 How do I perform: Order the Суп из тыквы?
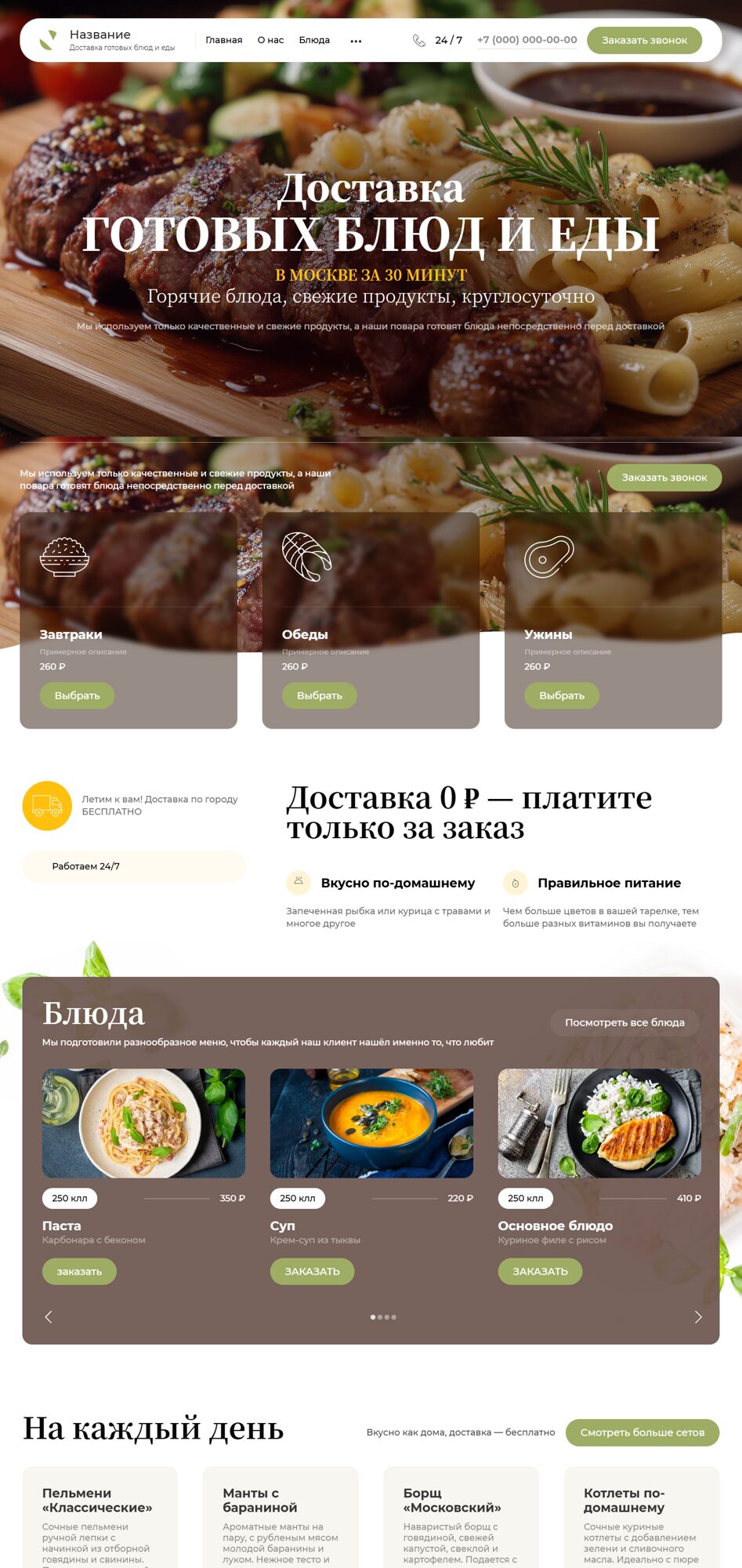pyautogui.click(x=312, y=1272)
